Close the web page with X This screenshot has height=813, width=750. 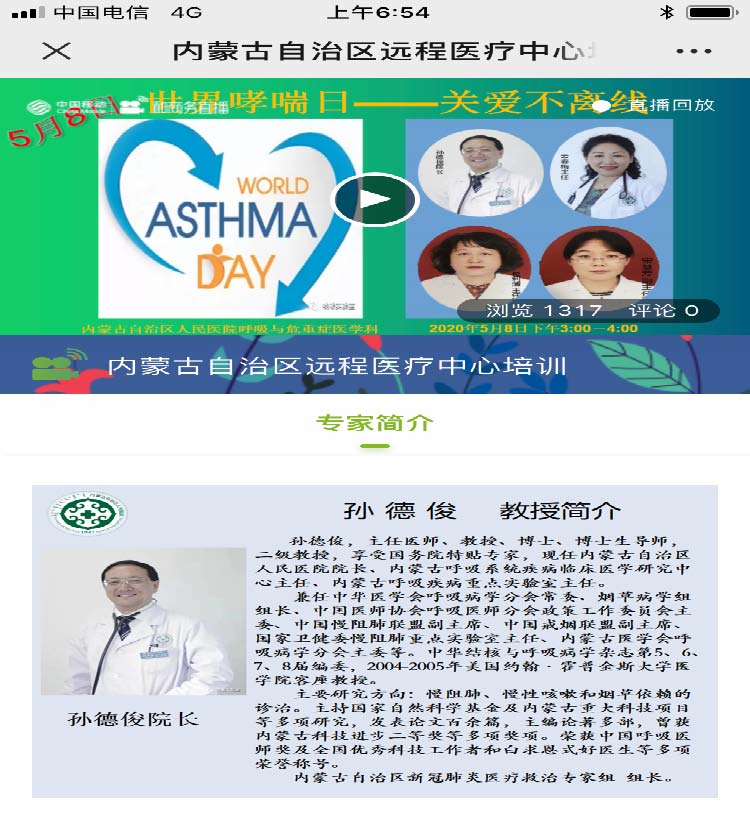pyautogui.click(x=58, y=51)
